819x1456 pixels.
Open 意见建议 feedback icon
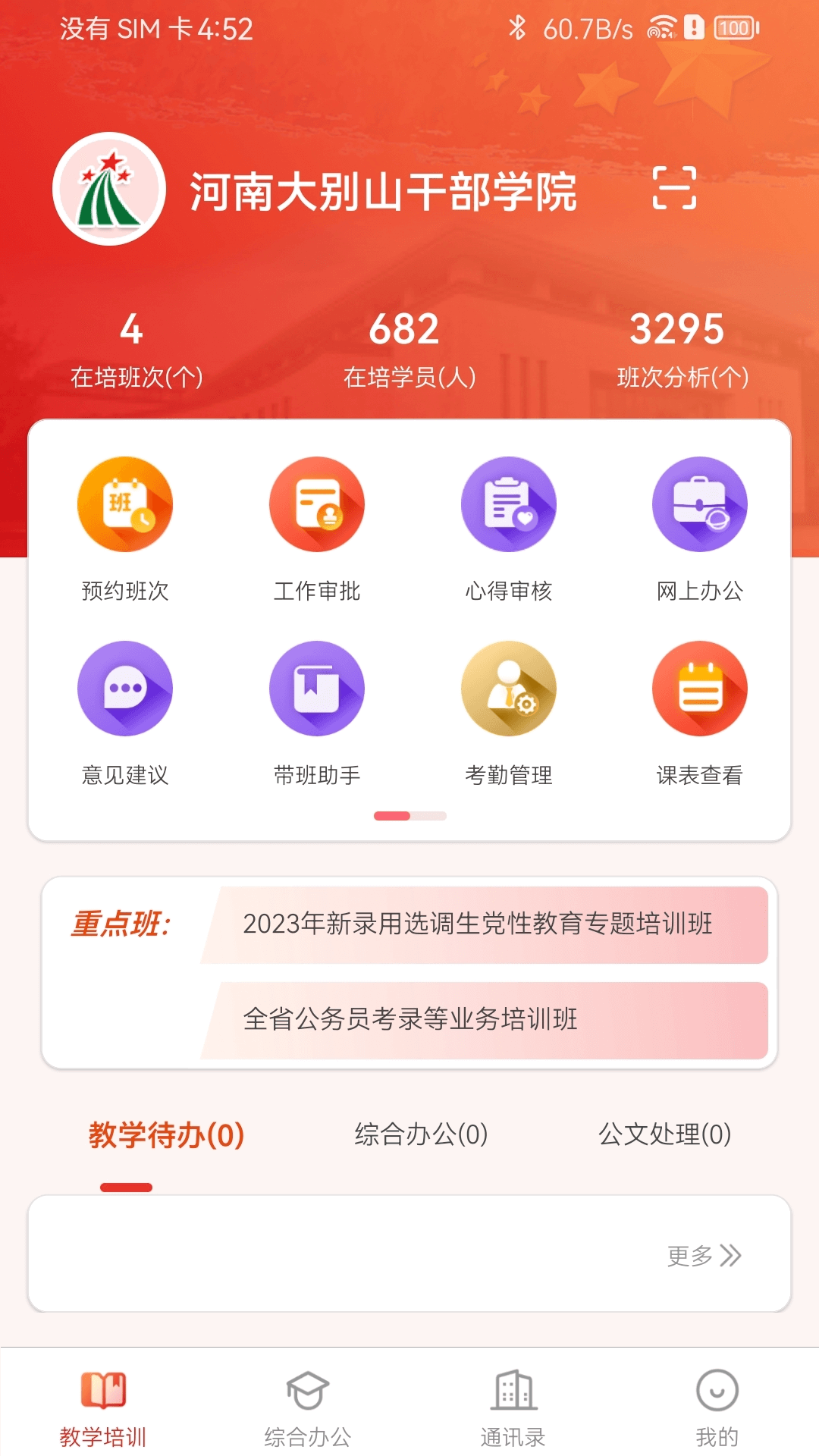point(125,688)
